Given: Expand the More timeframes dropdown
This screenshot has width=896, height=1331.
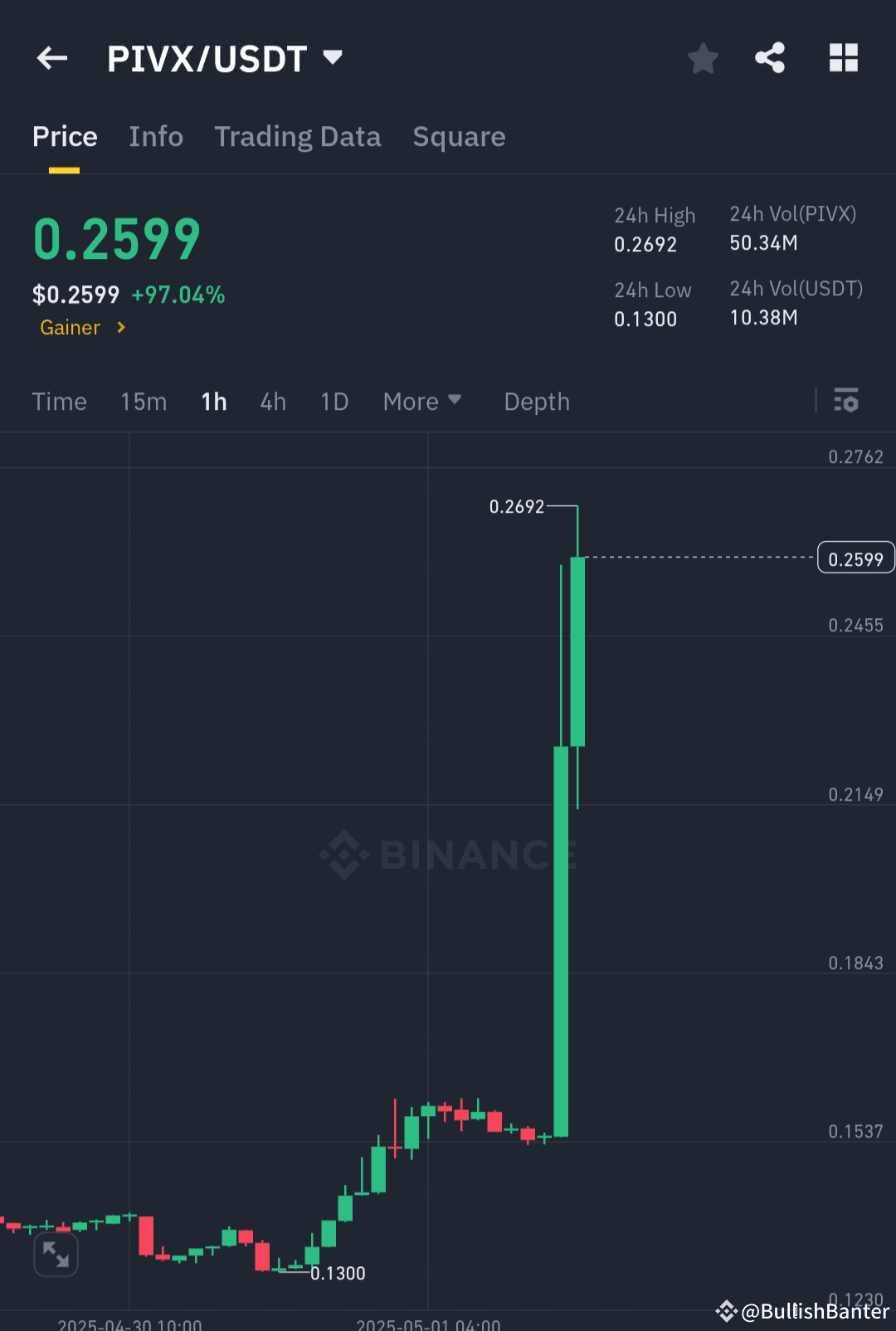Looking at the screenshot, I should (422, 401).
